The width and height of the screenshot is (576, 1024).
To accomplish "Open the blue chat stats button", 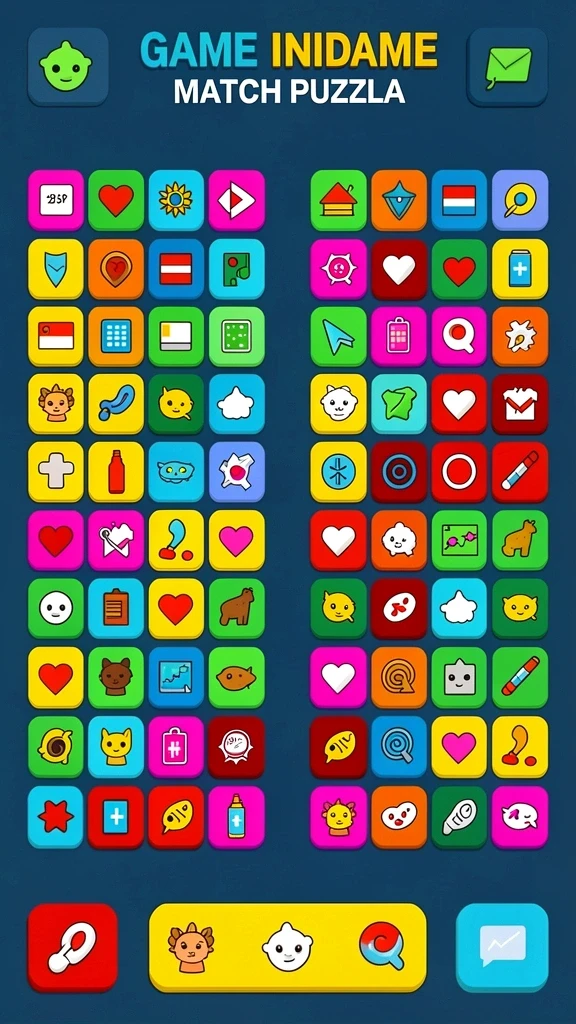I will 502,948.
